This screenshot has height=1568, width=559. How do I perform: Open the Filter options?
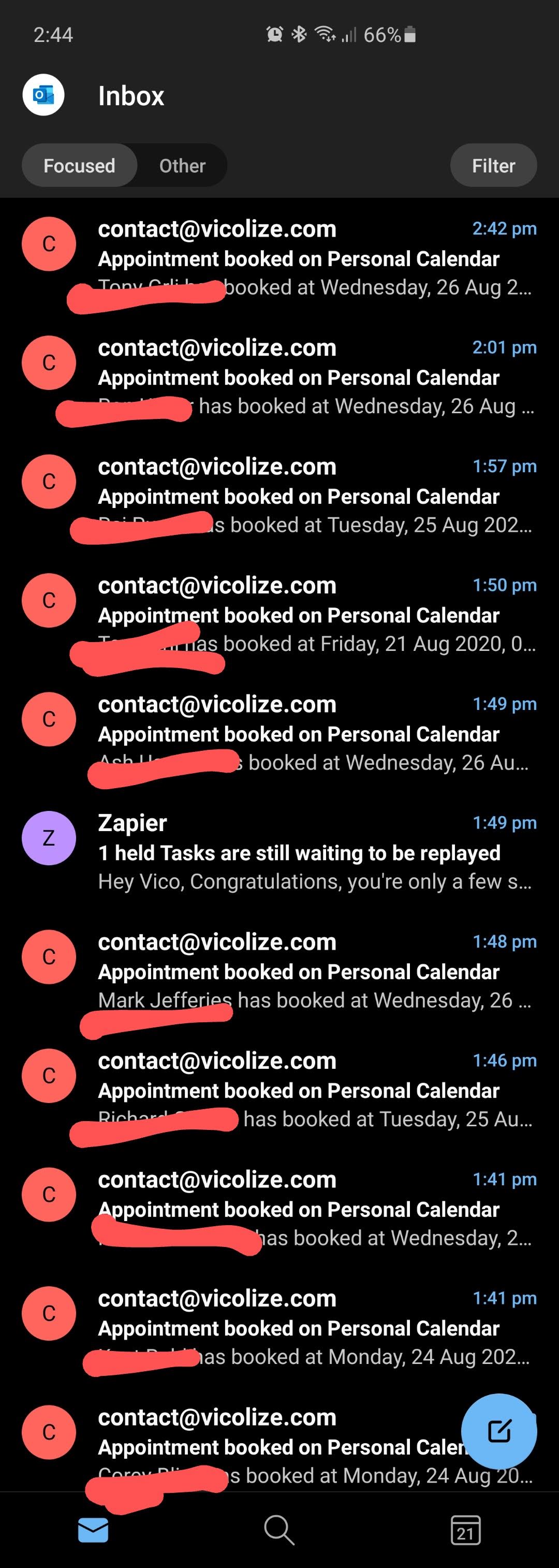493,166
